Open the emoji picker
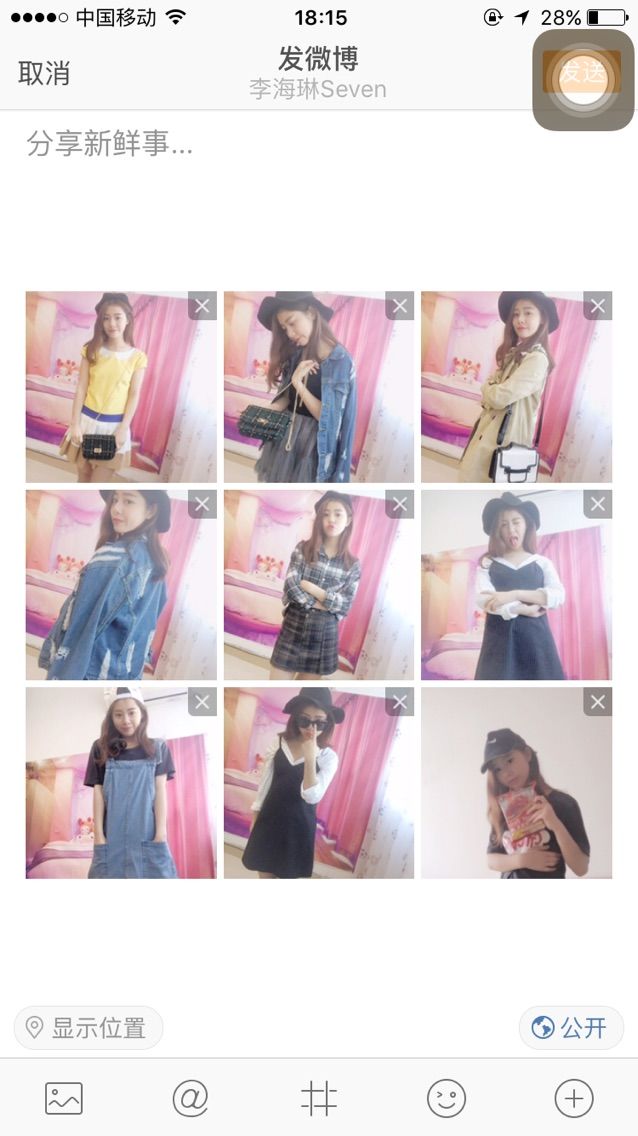Image resolution: width=638 pixels, height=1136 pixels. pos(446,1099)
